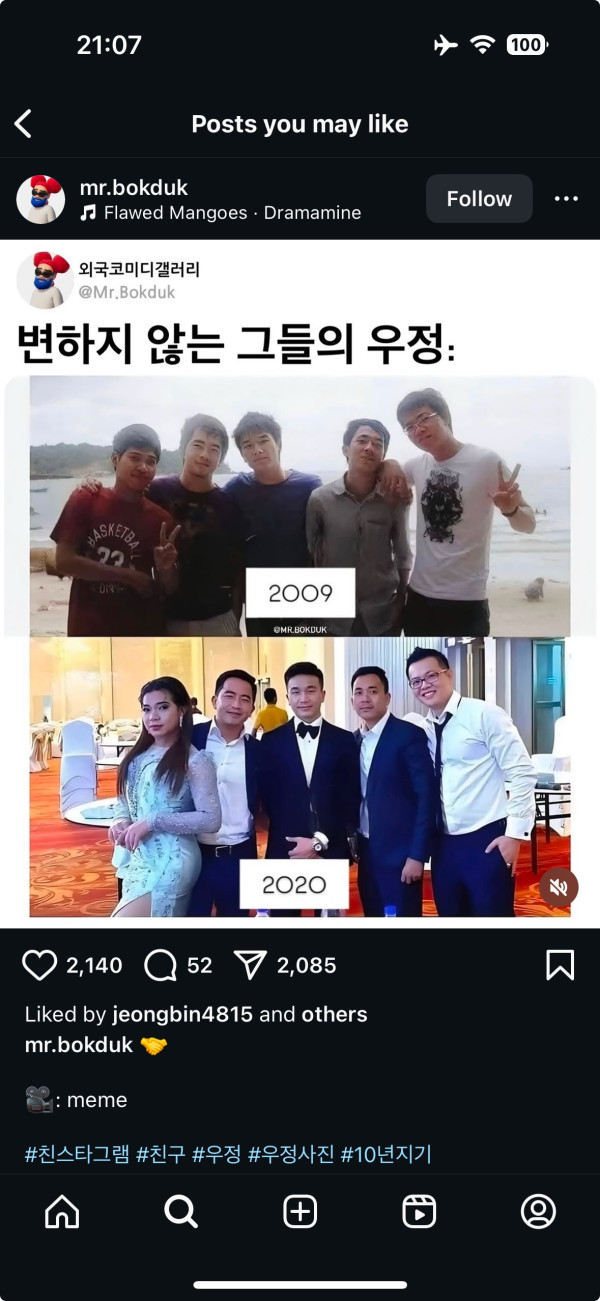Switch to the Profile tab
Image resolution: width=600 pixels, height=1301 pixels.
click(538, 1212)
